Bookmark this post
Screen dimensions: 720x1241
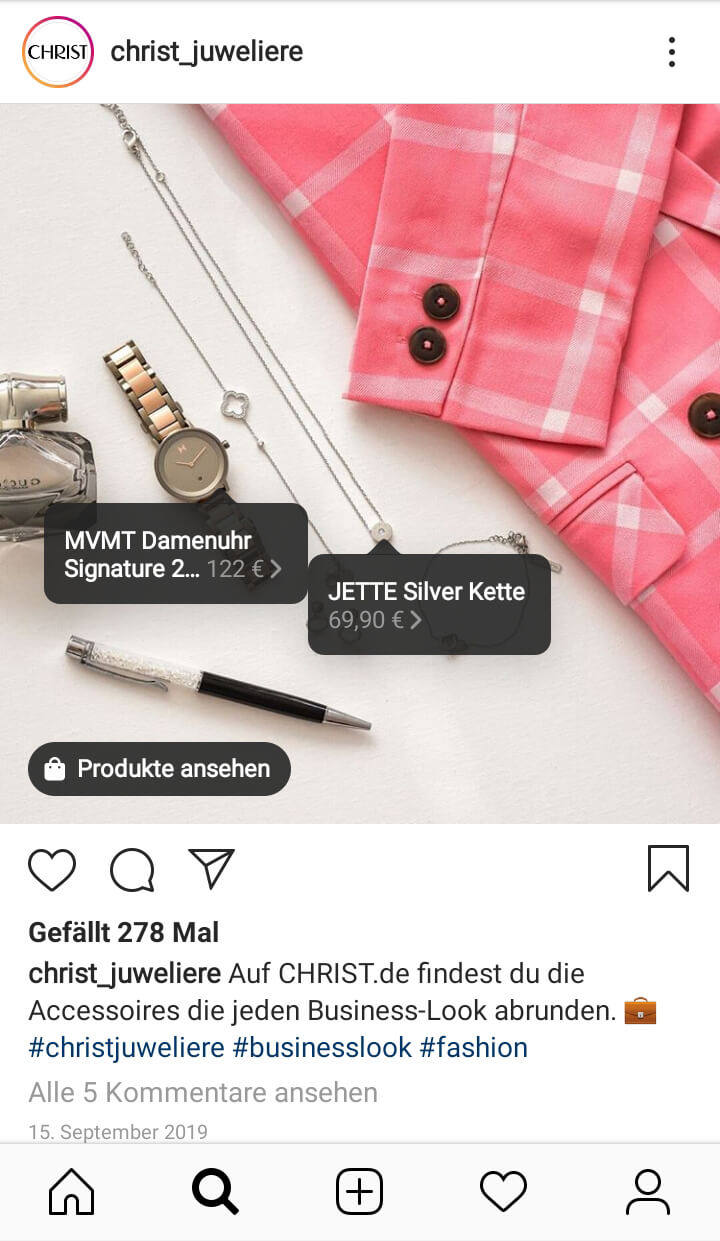668,868
